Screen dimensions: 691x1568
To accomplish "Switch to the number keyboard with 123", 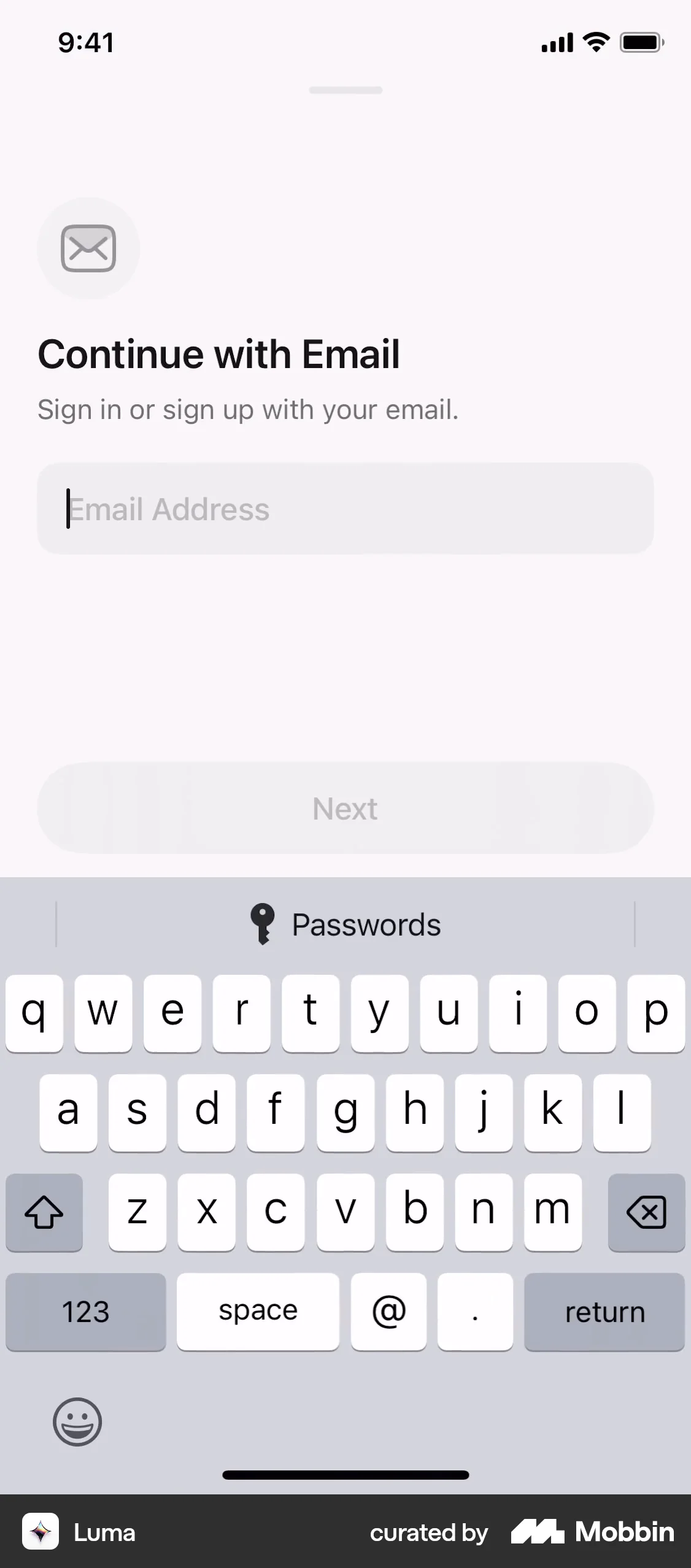I will (85, 1312).
